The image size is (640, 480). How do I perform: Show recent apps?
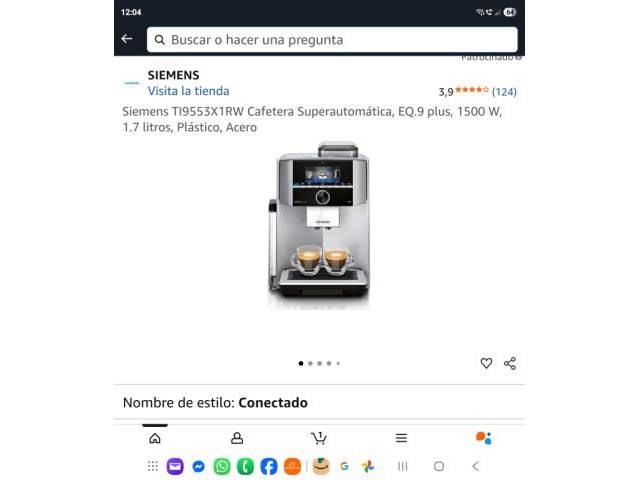click(403, 466)
